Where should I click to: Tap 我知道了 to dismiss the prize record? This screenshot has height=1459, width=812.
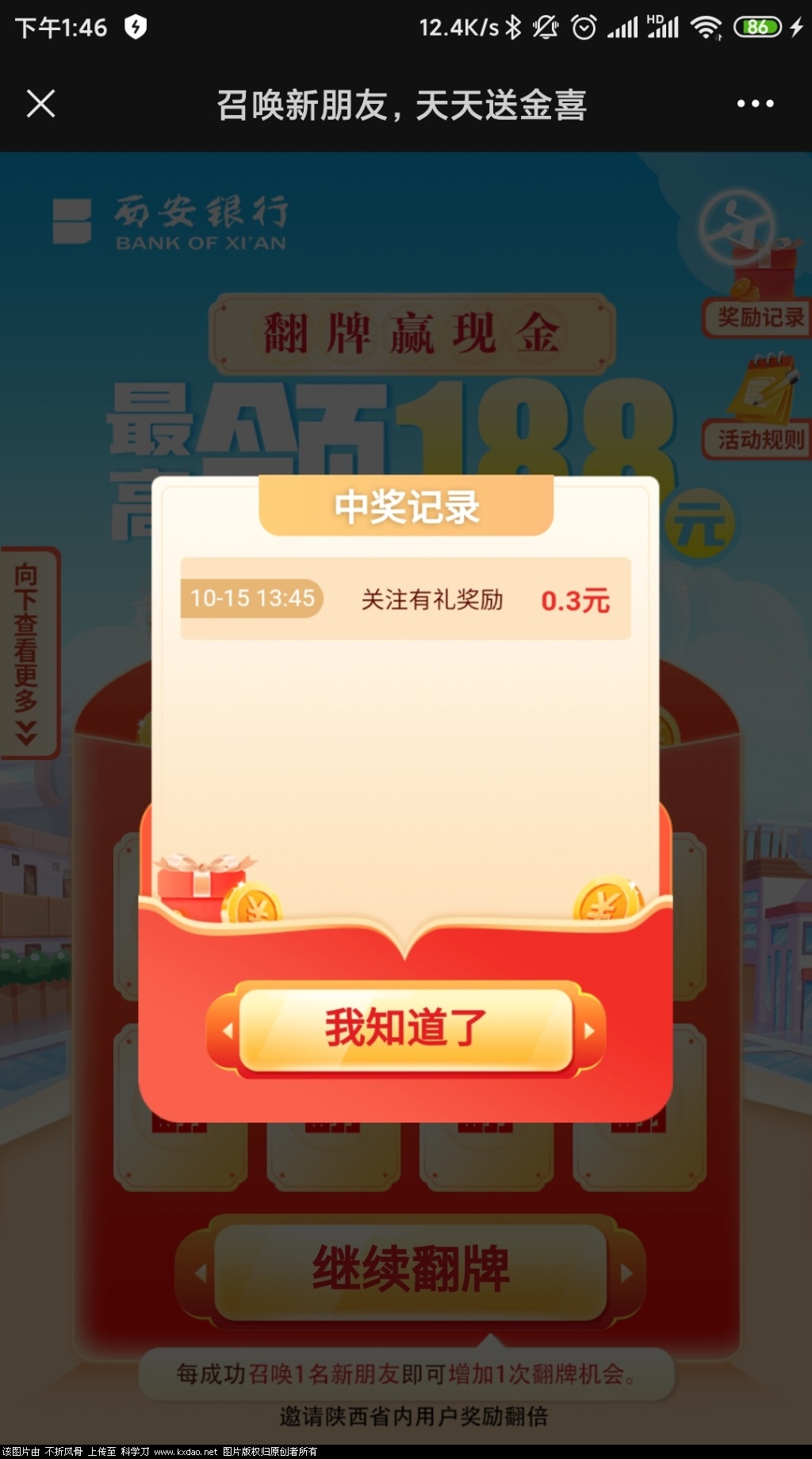pos(405,1029)
